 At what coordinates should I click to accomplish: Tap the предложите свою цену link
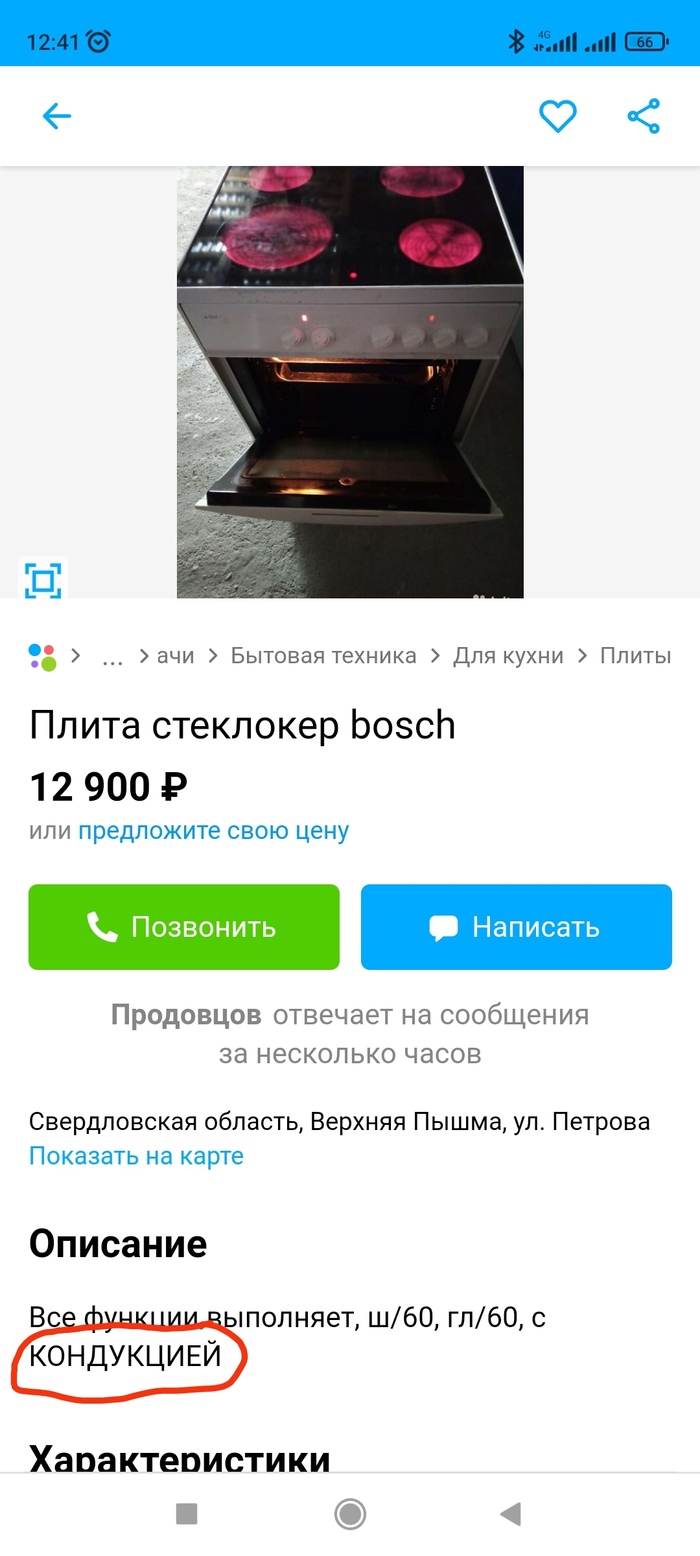213,831
